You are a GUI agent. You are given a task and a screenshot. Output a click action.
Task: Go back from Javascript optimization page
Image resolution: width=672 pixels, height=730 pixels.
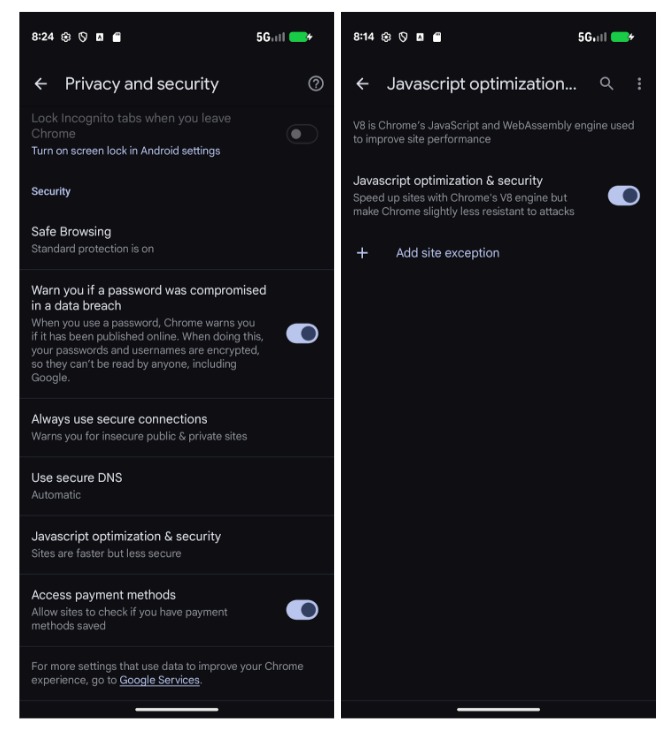pyautogui.click(x=362, y=84)
